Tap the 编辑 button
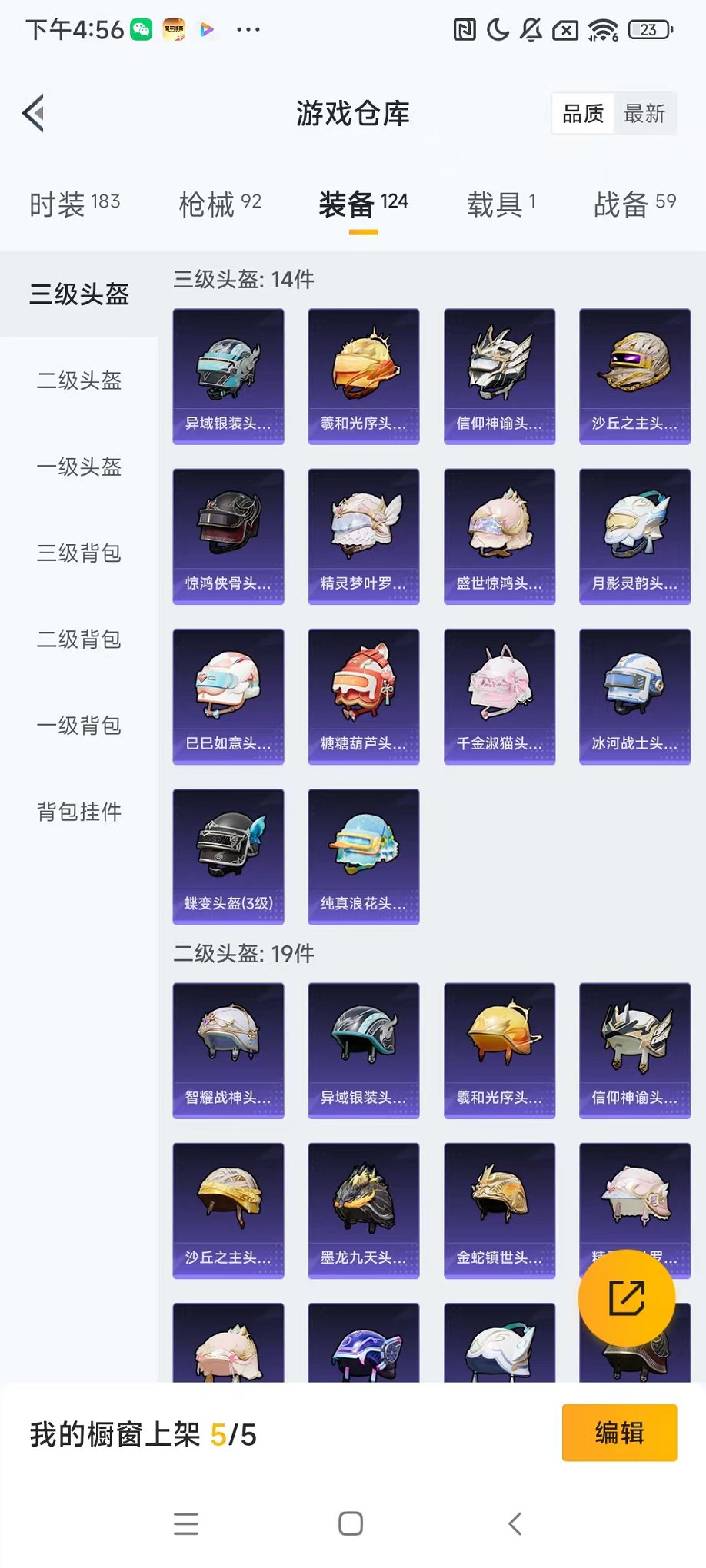The image size is (706, 1568). point(619,1433)
